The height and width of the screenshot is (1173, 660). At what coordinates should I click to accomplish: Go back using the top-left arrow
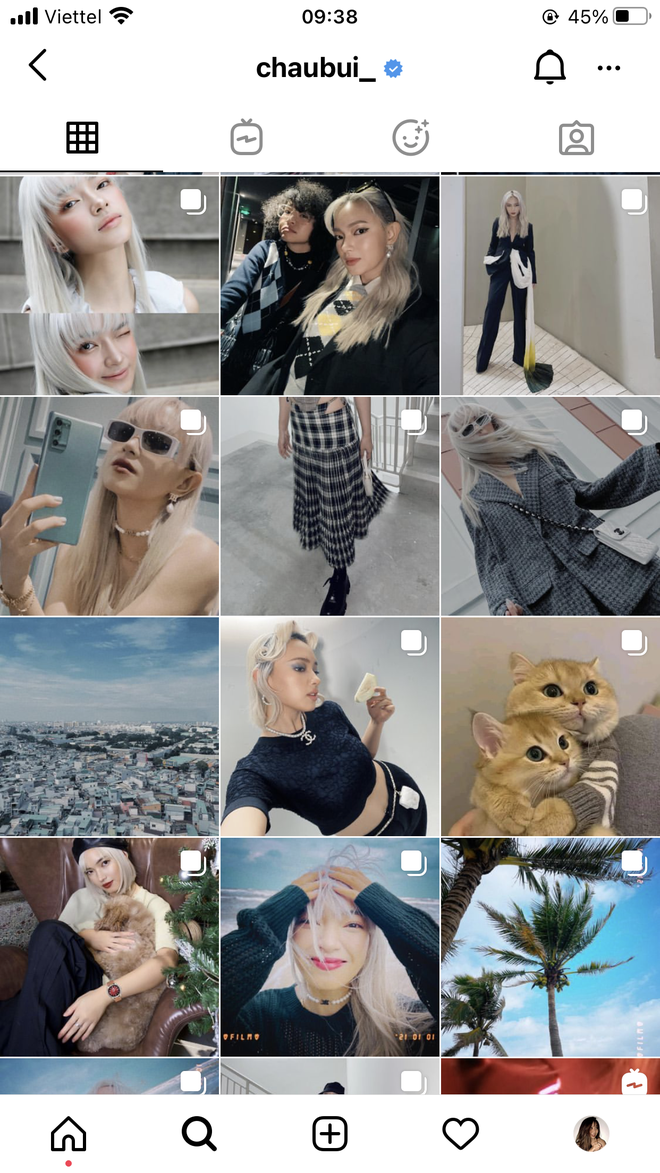[38, 67]
